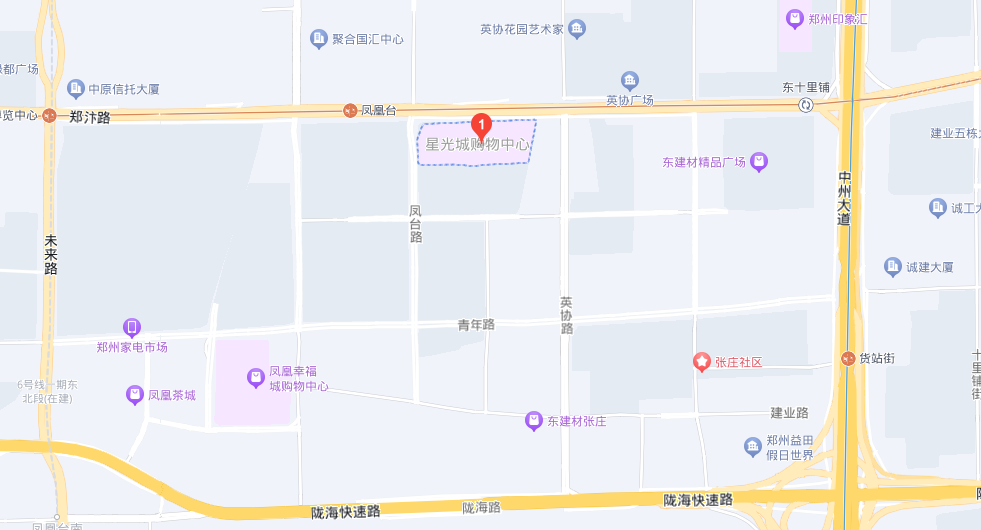Open the 英协花园艺术家 marker
Viewport: 981px width, 530px height.
tap(577, 29)
